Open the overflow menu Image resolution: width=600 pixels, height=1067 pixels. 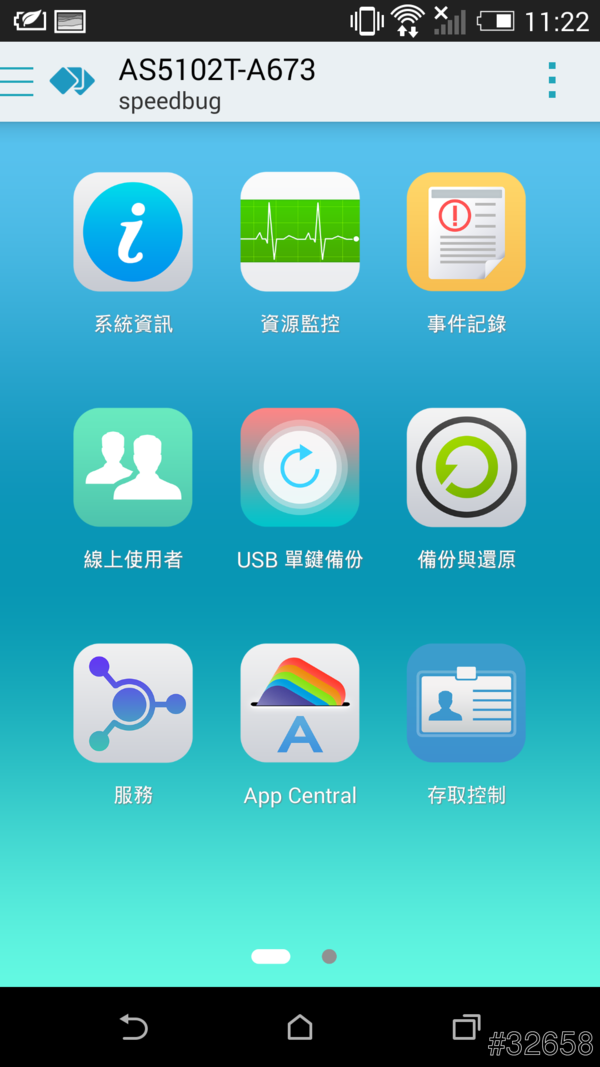(x=552, y=80)
